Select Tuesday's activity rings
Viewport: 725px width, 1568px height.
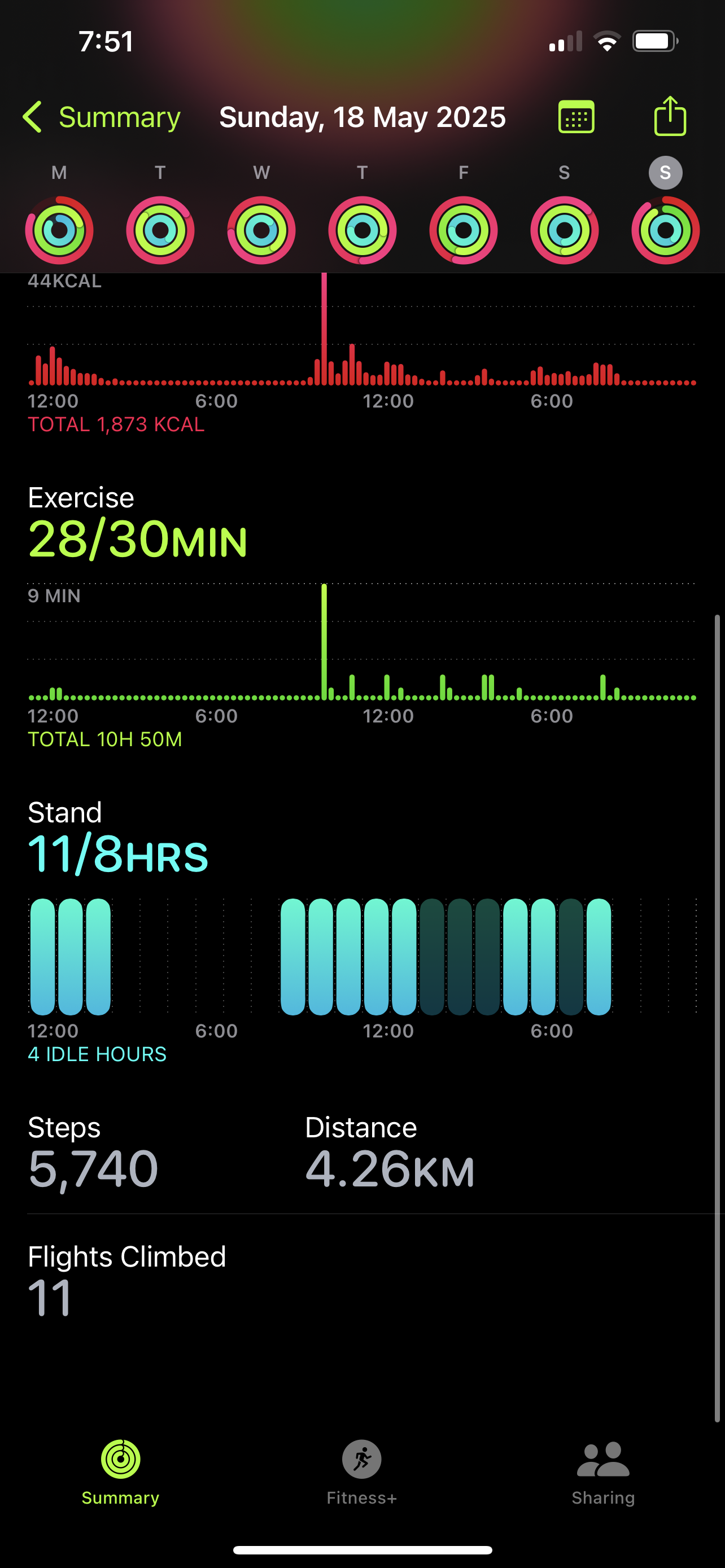[x=160, y=230]
